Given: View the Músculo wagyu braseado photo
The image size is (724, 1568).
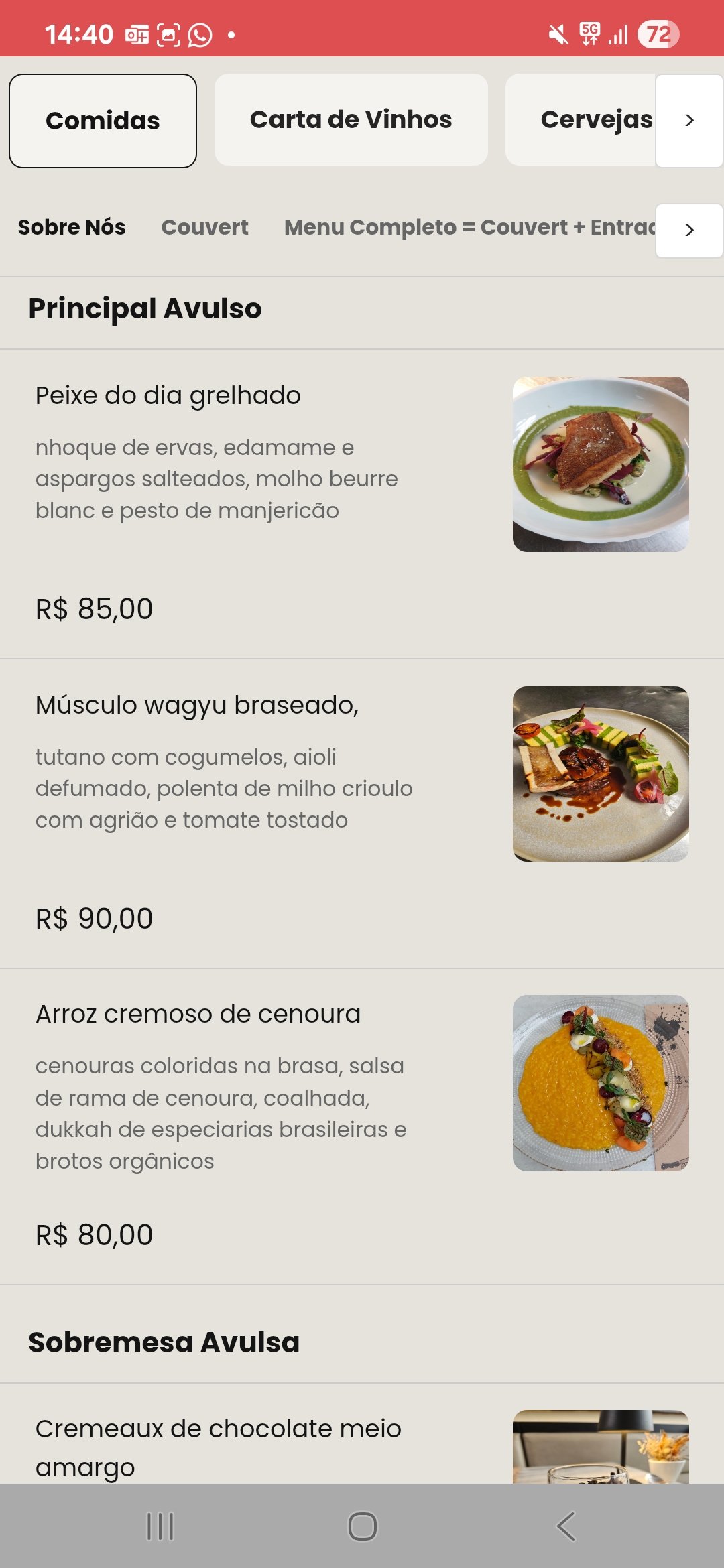Looking at the screenshot, I should click(x=601, y=774).
